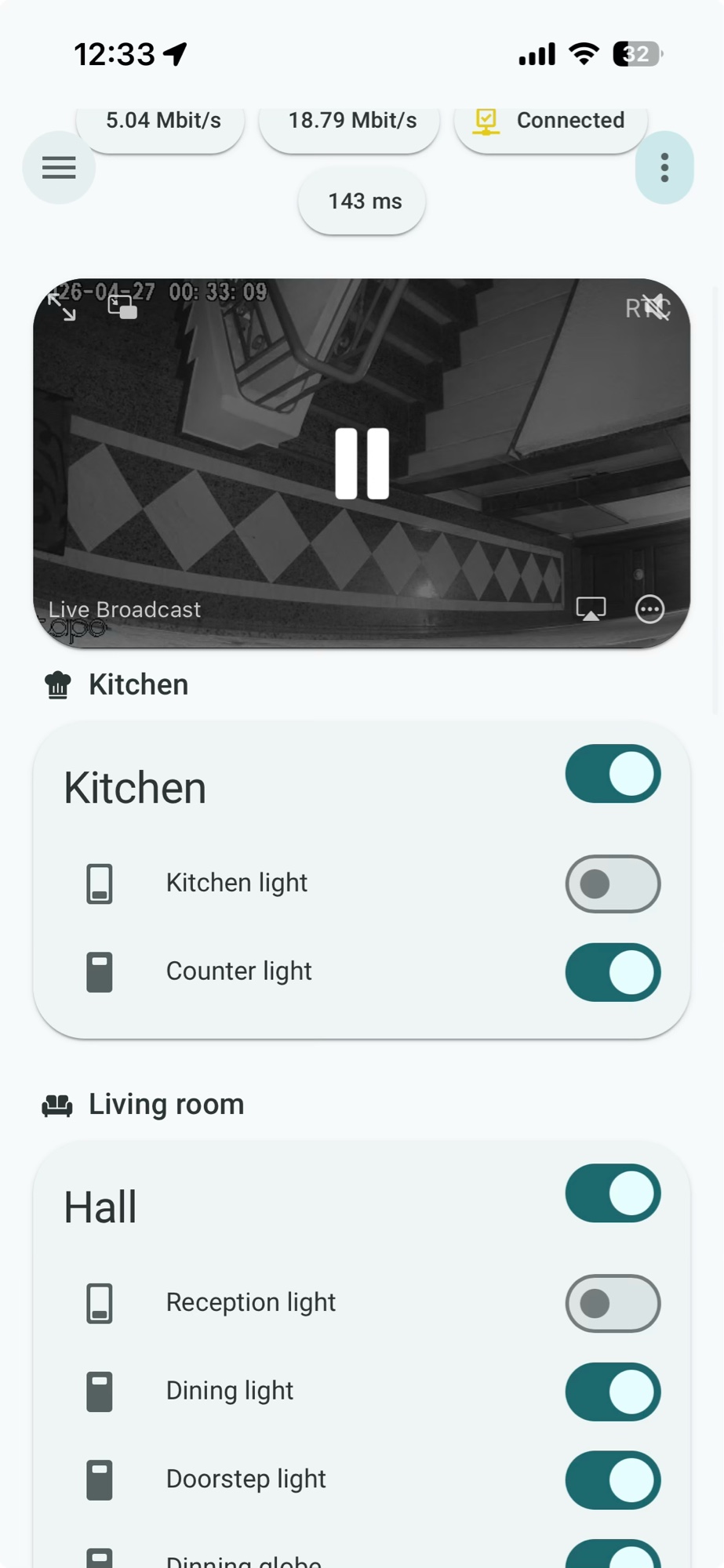This screenshot has height=1568, width=724.
Task: Click the chef hat Kitchen section icon
Action: 56,684
